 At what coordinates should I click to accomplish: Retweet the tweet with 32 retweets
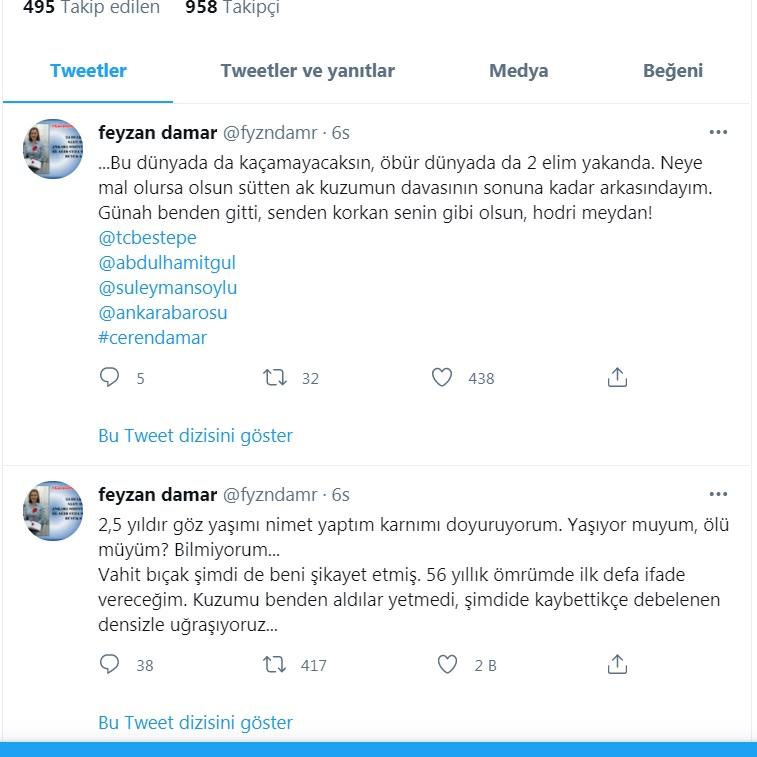[x=275, y=378]
